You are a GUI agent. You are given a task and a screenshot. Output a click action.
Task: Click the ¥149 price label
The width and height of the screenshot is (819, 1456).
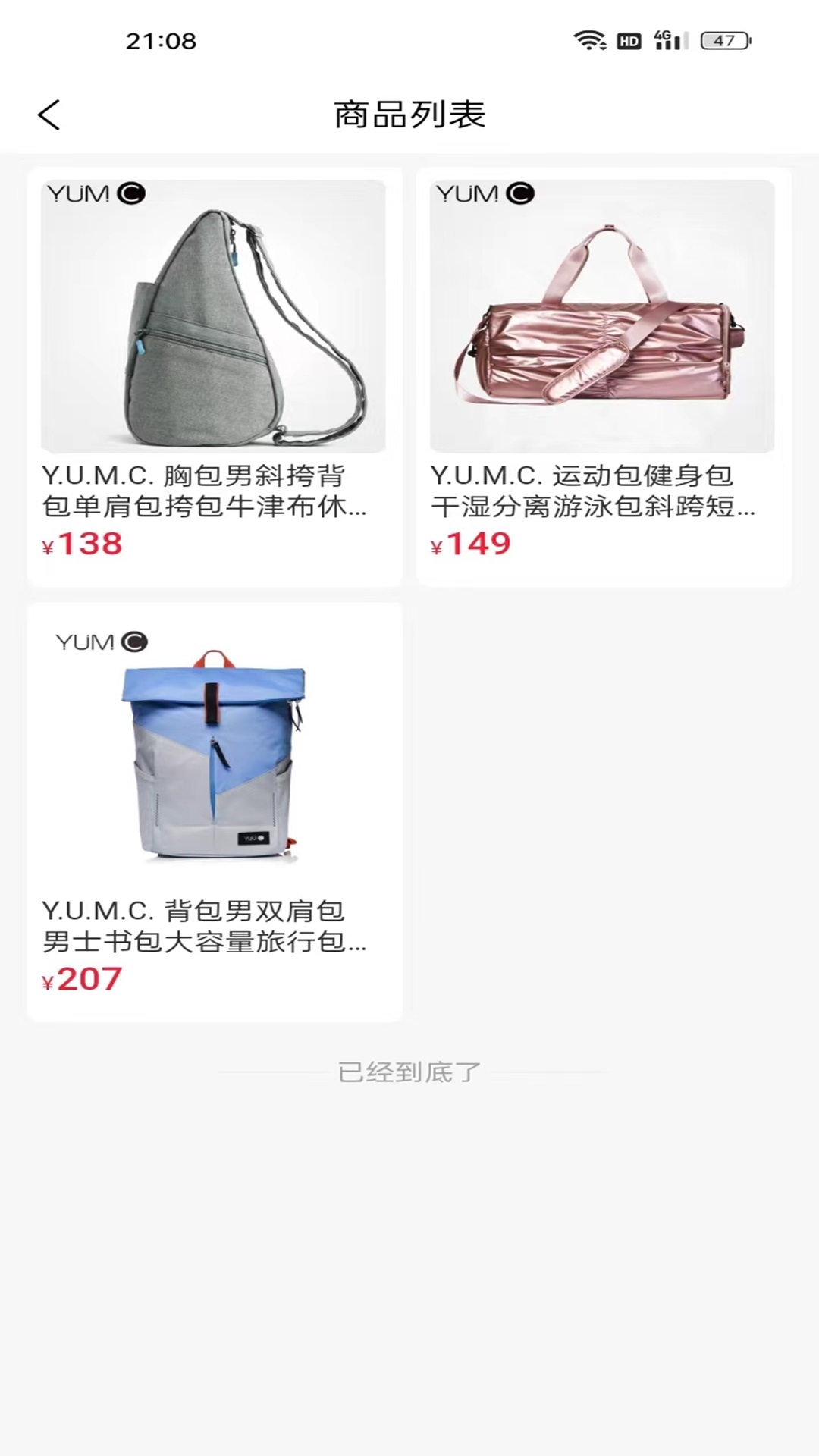coord(470,543)
